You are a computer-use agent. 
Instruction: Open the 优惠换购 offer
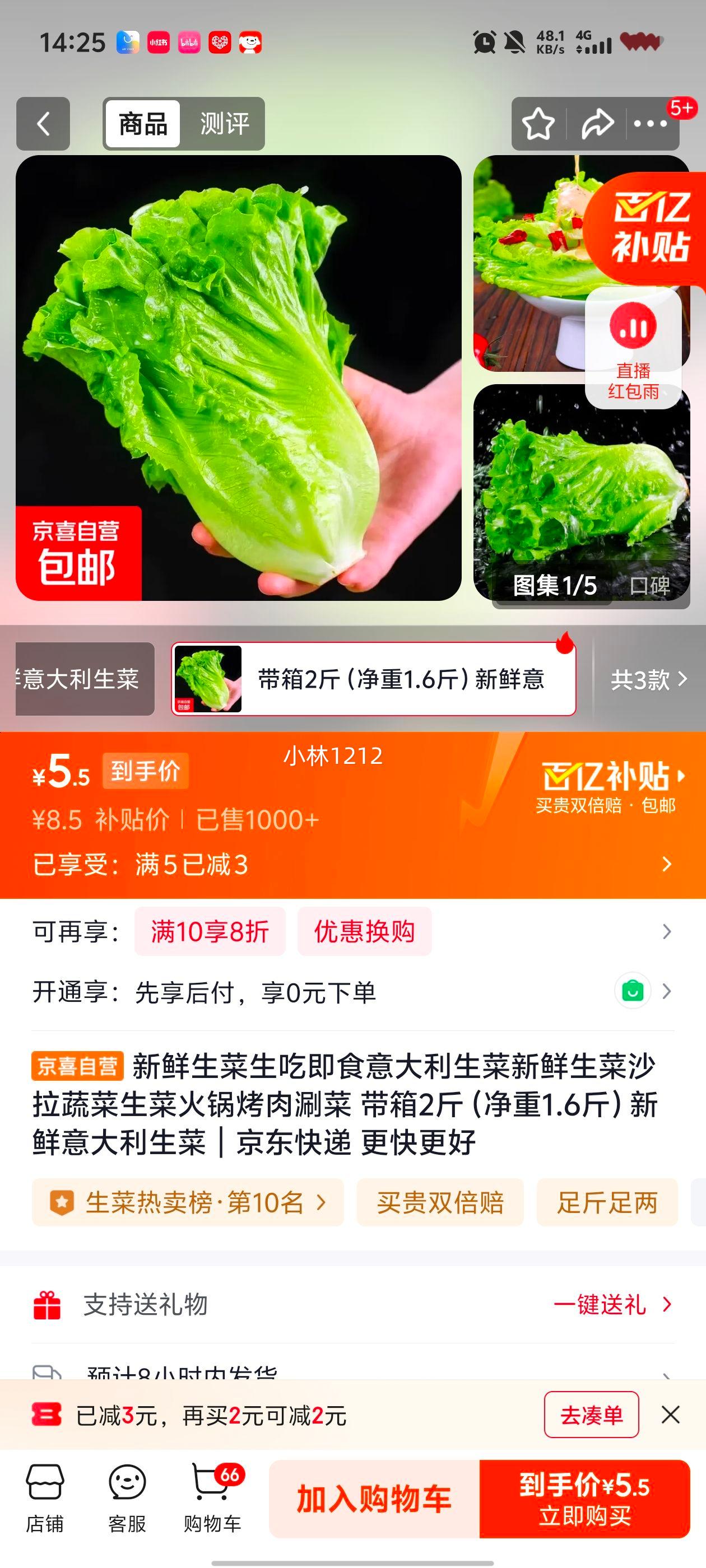(x=364, y=931)
